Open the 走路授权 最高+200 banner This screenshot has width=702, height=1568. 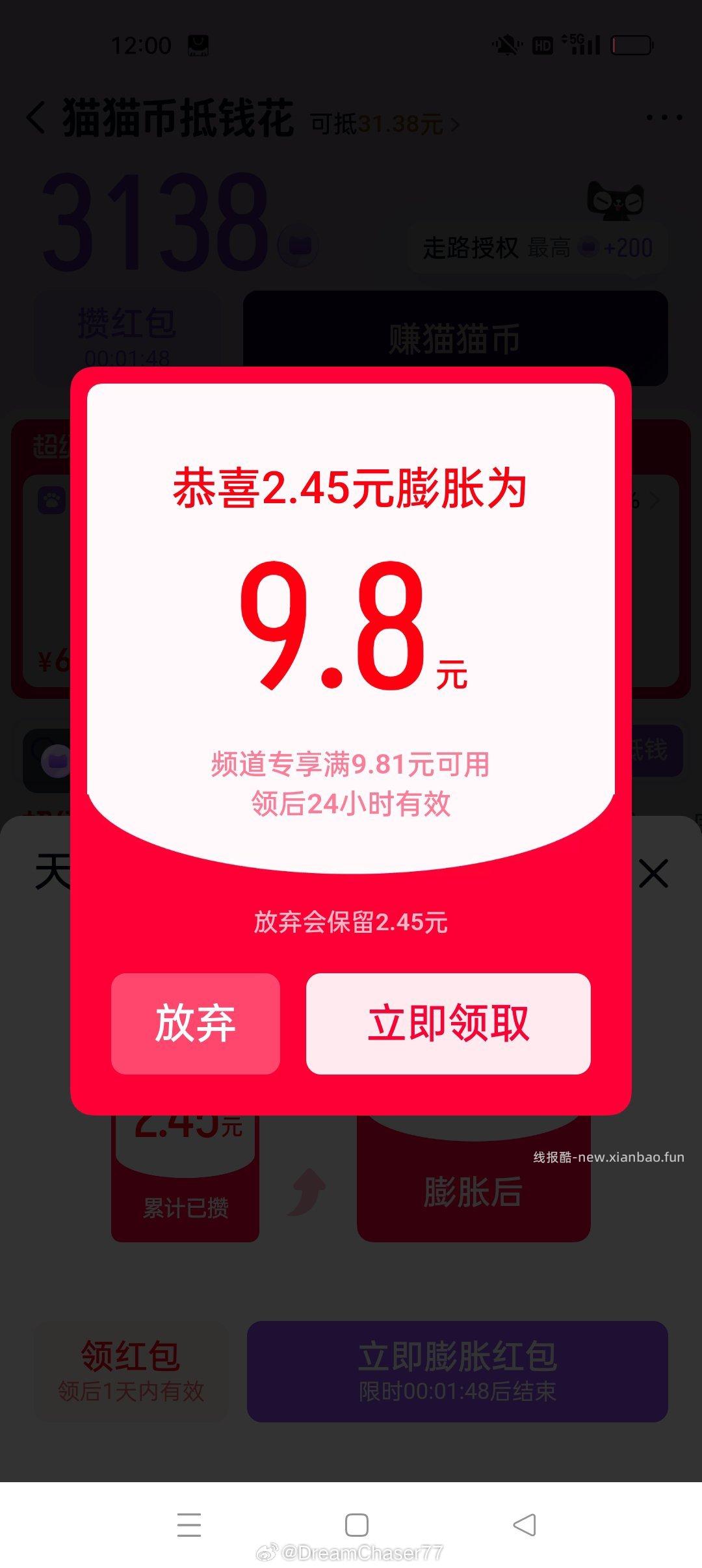(536, 247)
